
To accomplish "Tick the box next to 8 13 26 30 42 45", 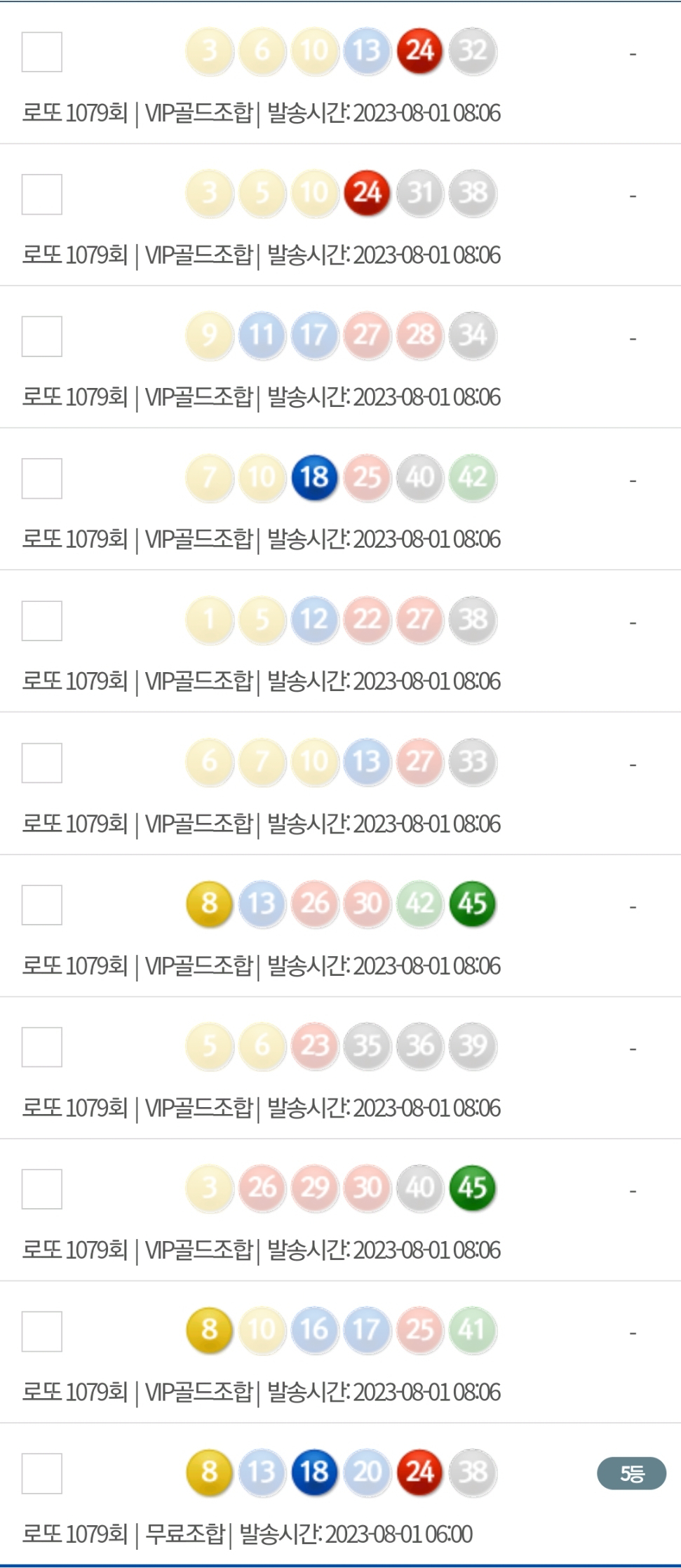I will click(42, 905).
